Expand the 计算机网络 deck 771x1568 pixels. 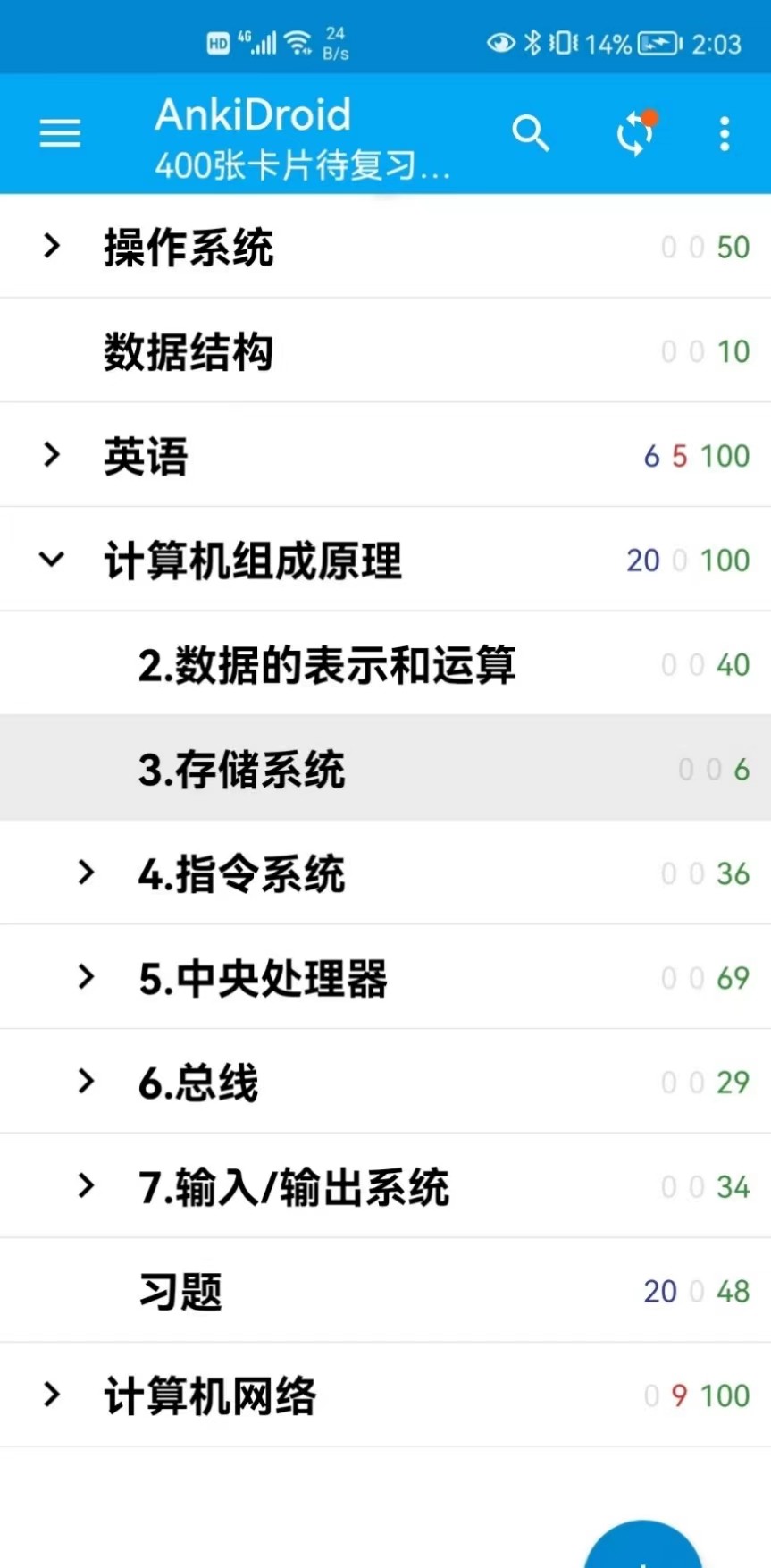[52, 1395]
